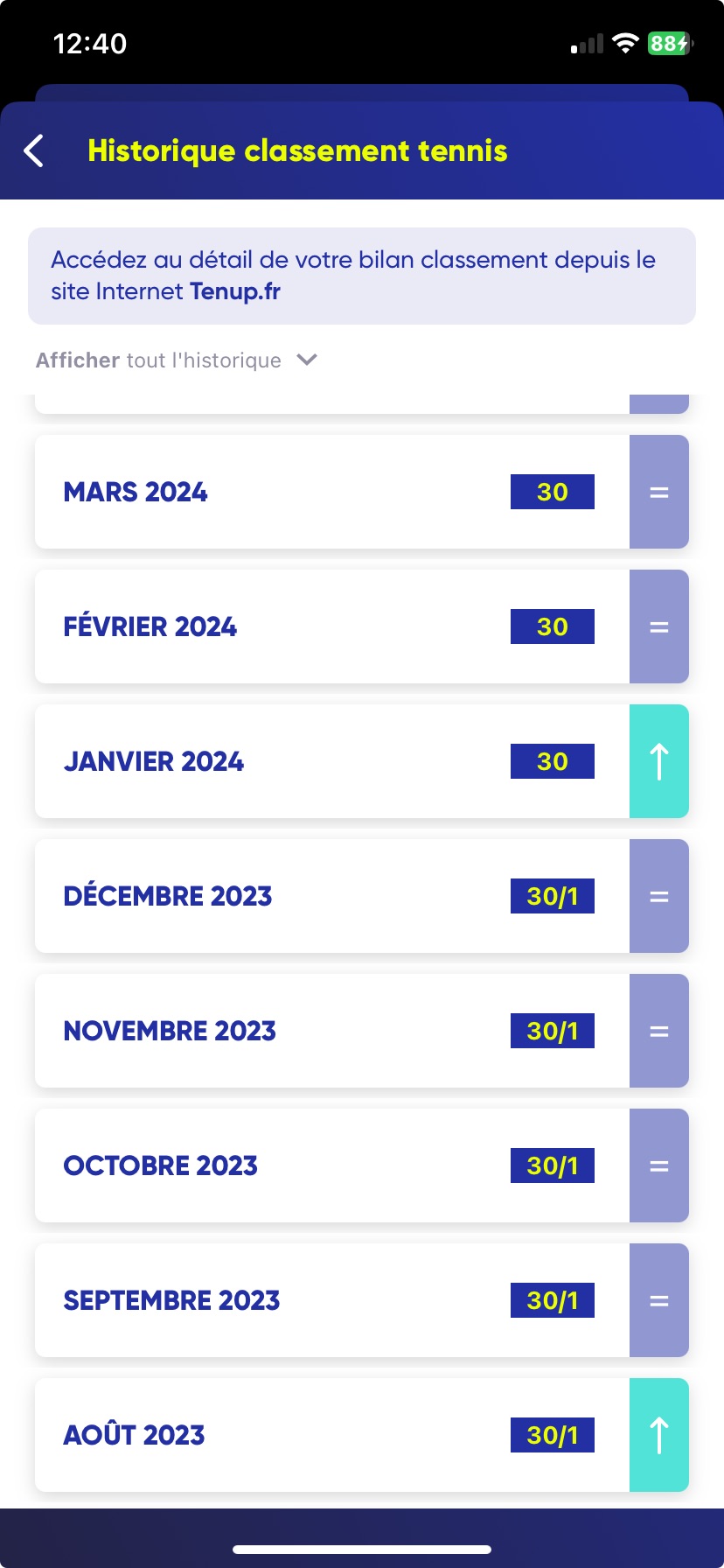Select the SEPTEMBRE 2023 ranking row
Screen dimensions: 724x1568
362,1300
